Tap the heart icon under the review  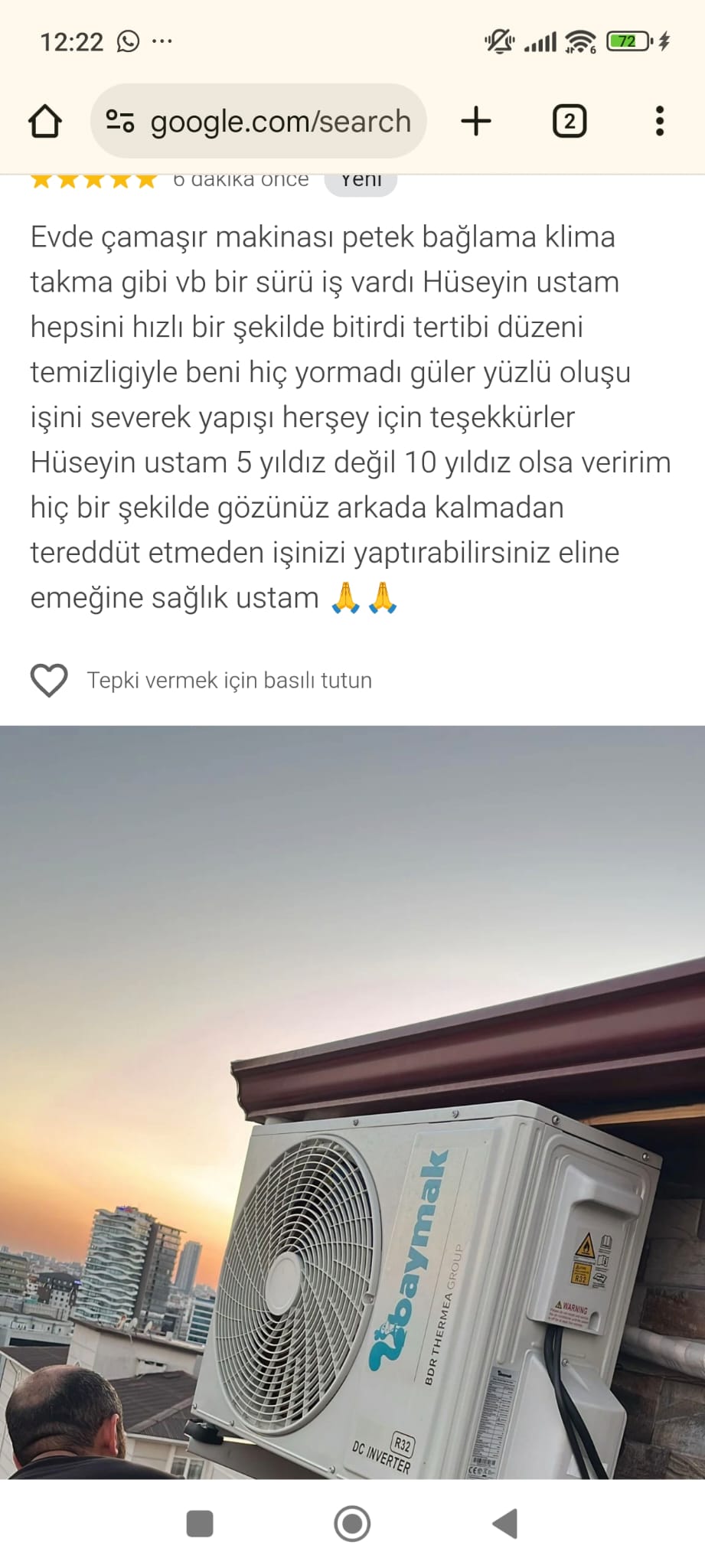click(x=49, y=680)
